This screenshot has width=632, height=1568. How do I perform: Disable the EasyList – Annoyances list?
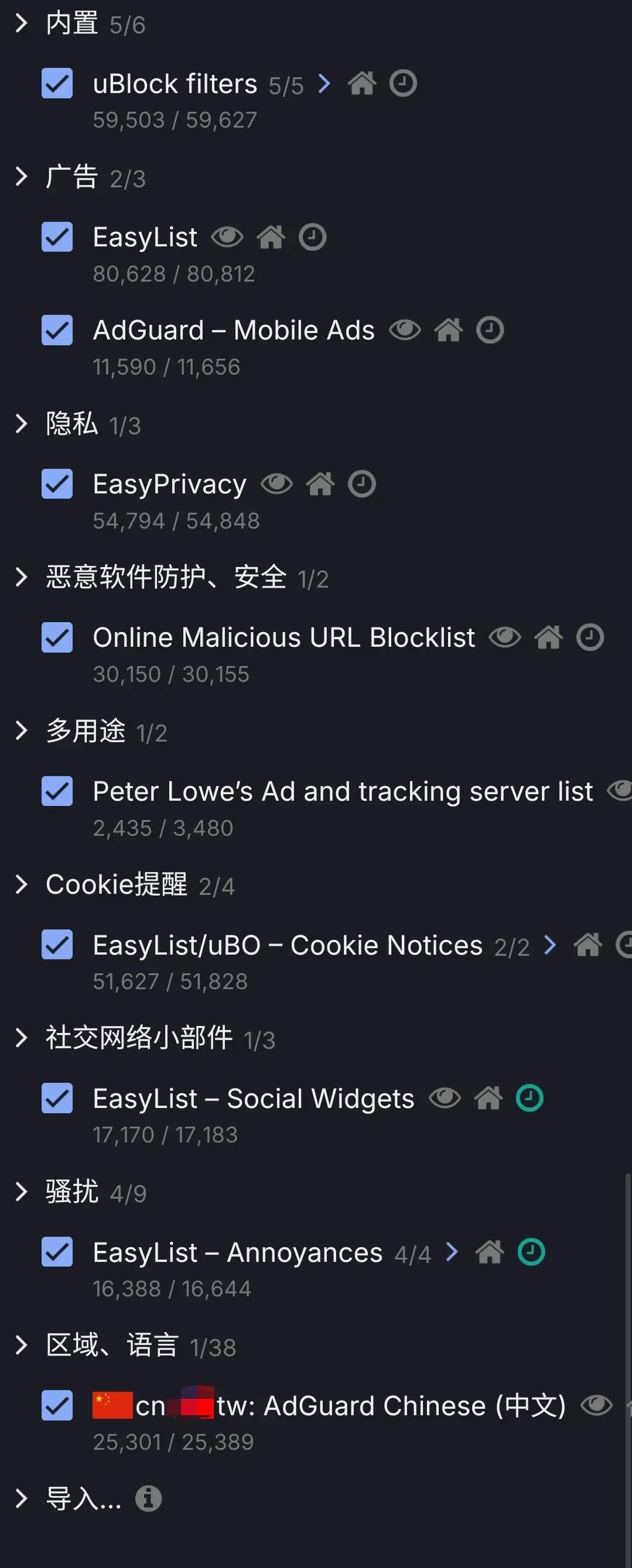57,1252
